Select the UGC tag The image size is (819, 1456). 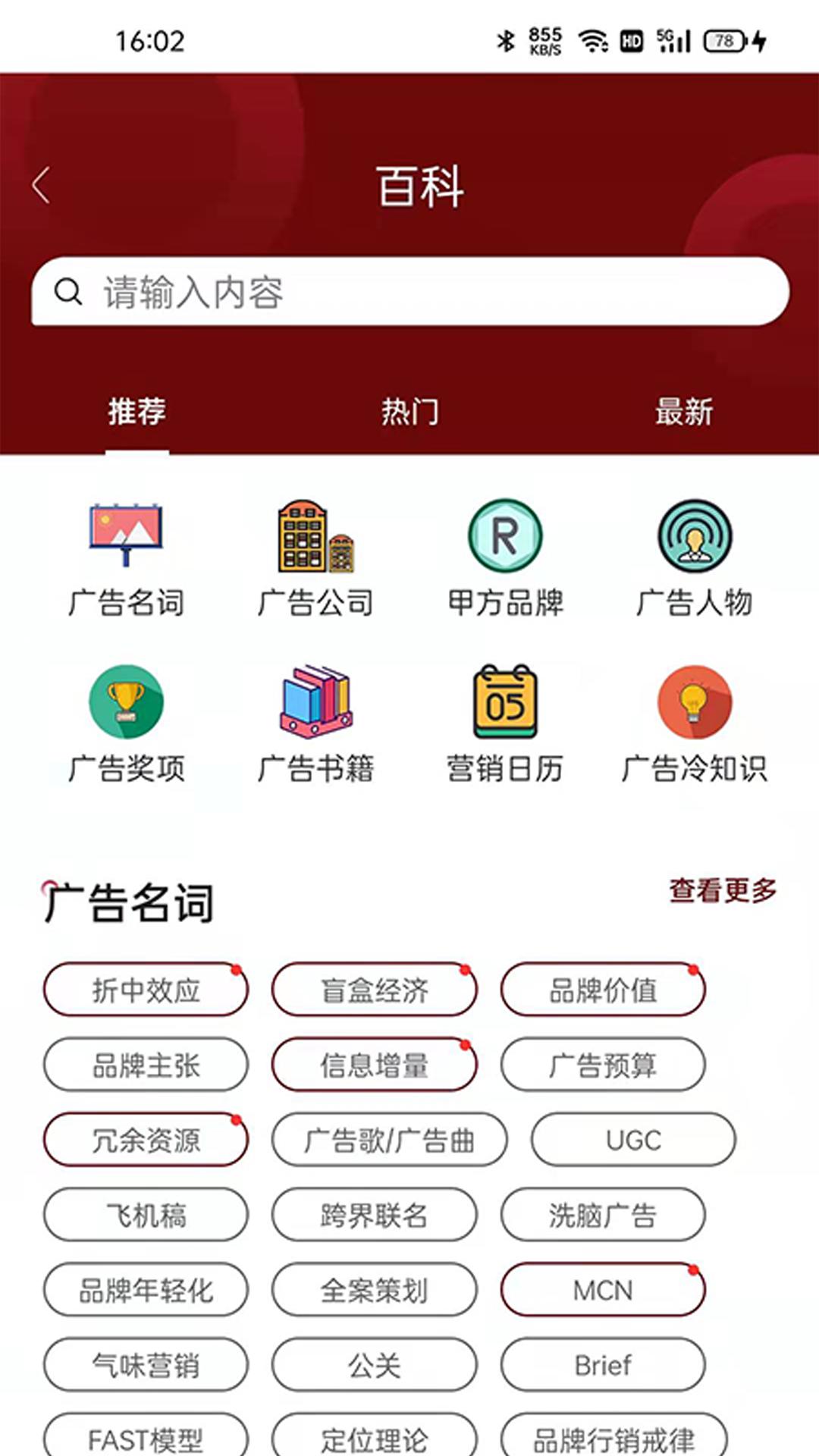tap(632, 1139)
